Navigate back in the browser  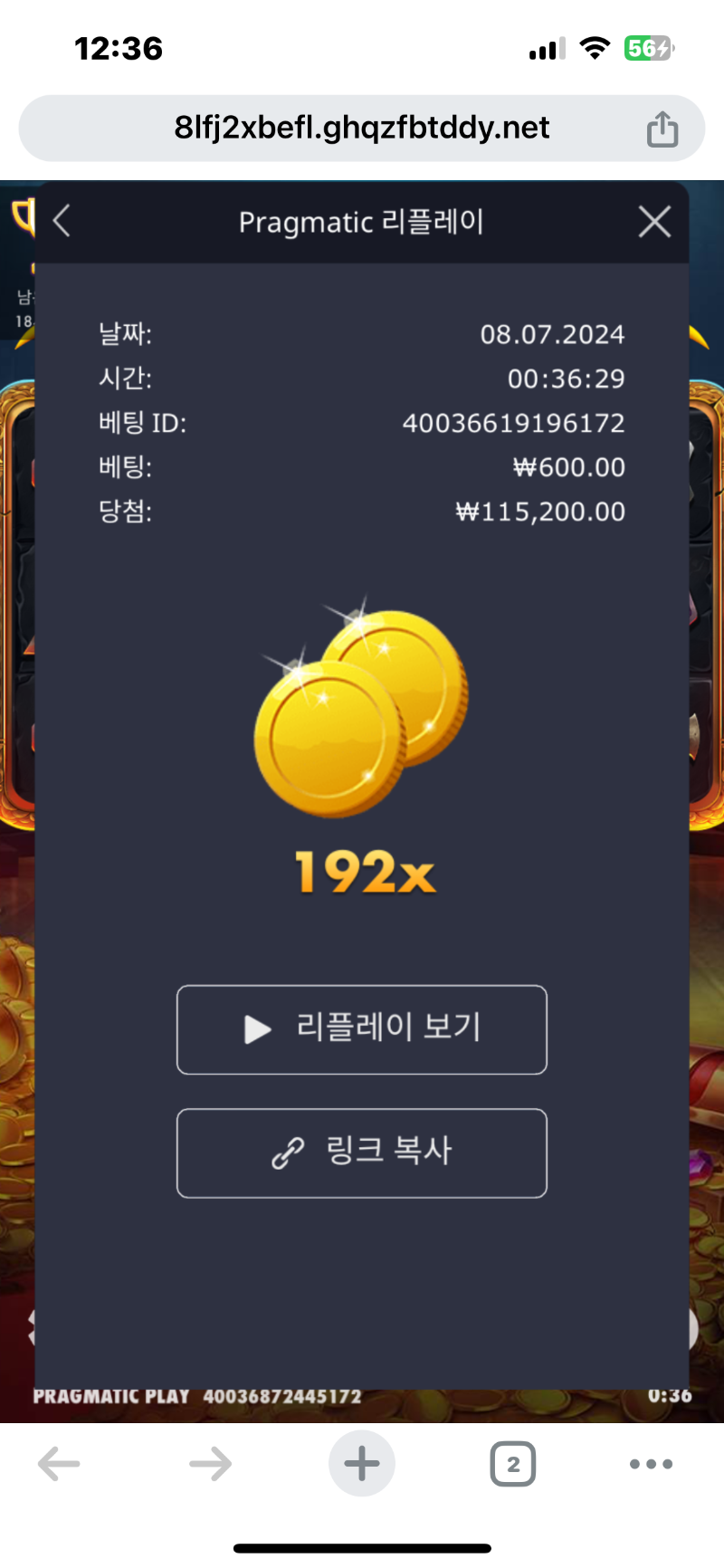point(60,1464)
